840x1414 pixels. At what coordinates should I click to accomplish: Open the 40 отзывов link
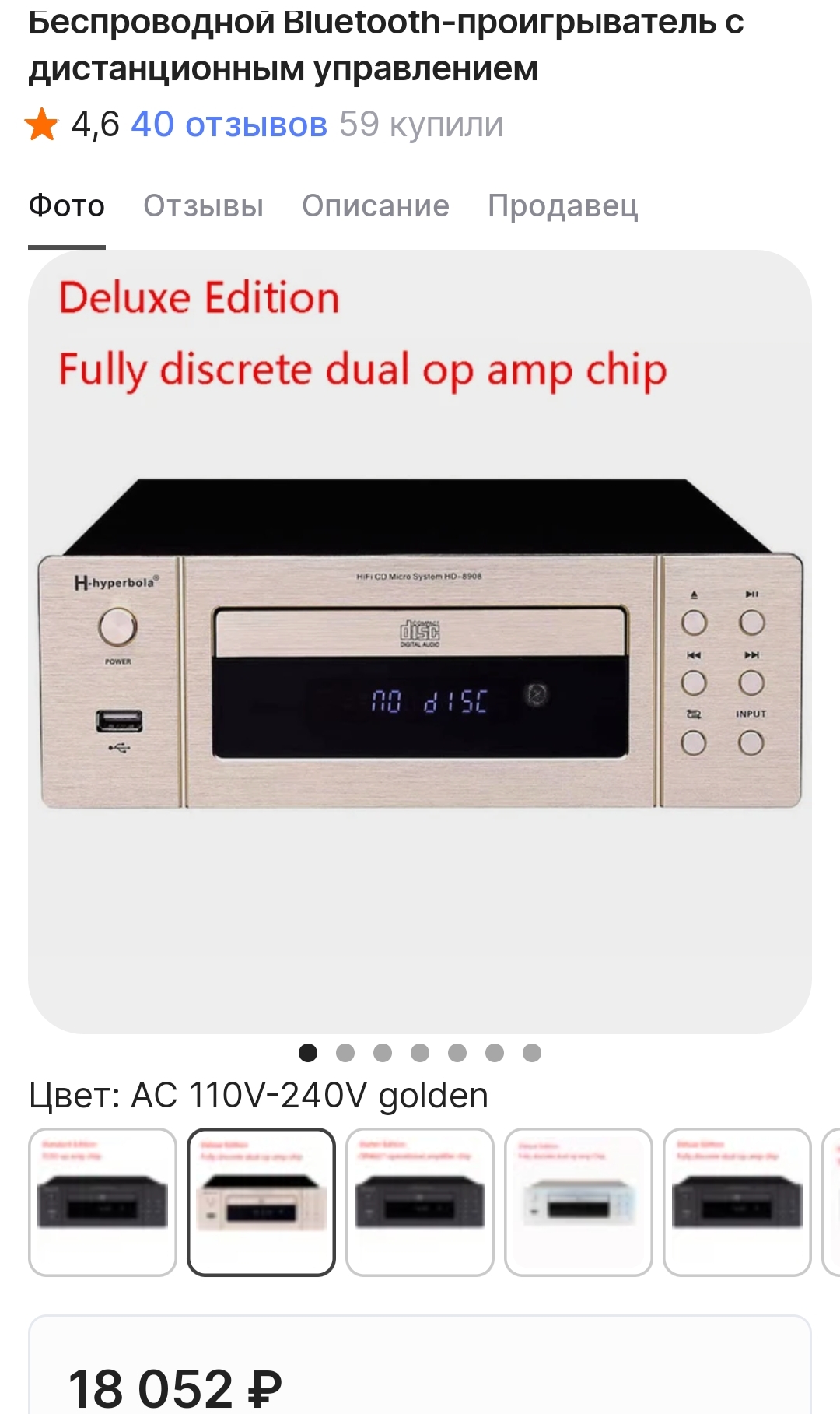point(229,123)
